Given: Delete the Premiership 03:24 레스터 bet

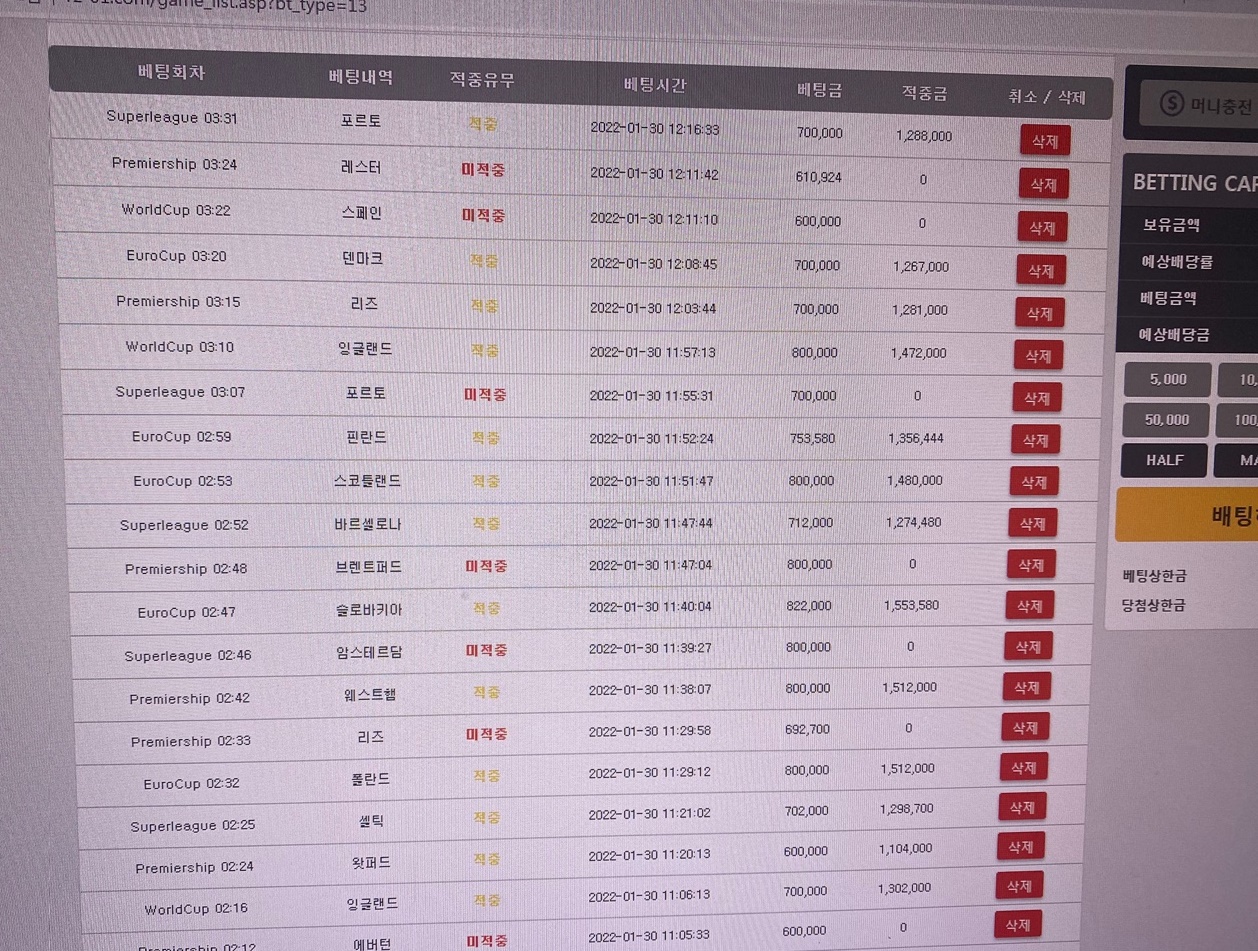Looking at the screenshot, I should [1043, 185].
